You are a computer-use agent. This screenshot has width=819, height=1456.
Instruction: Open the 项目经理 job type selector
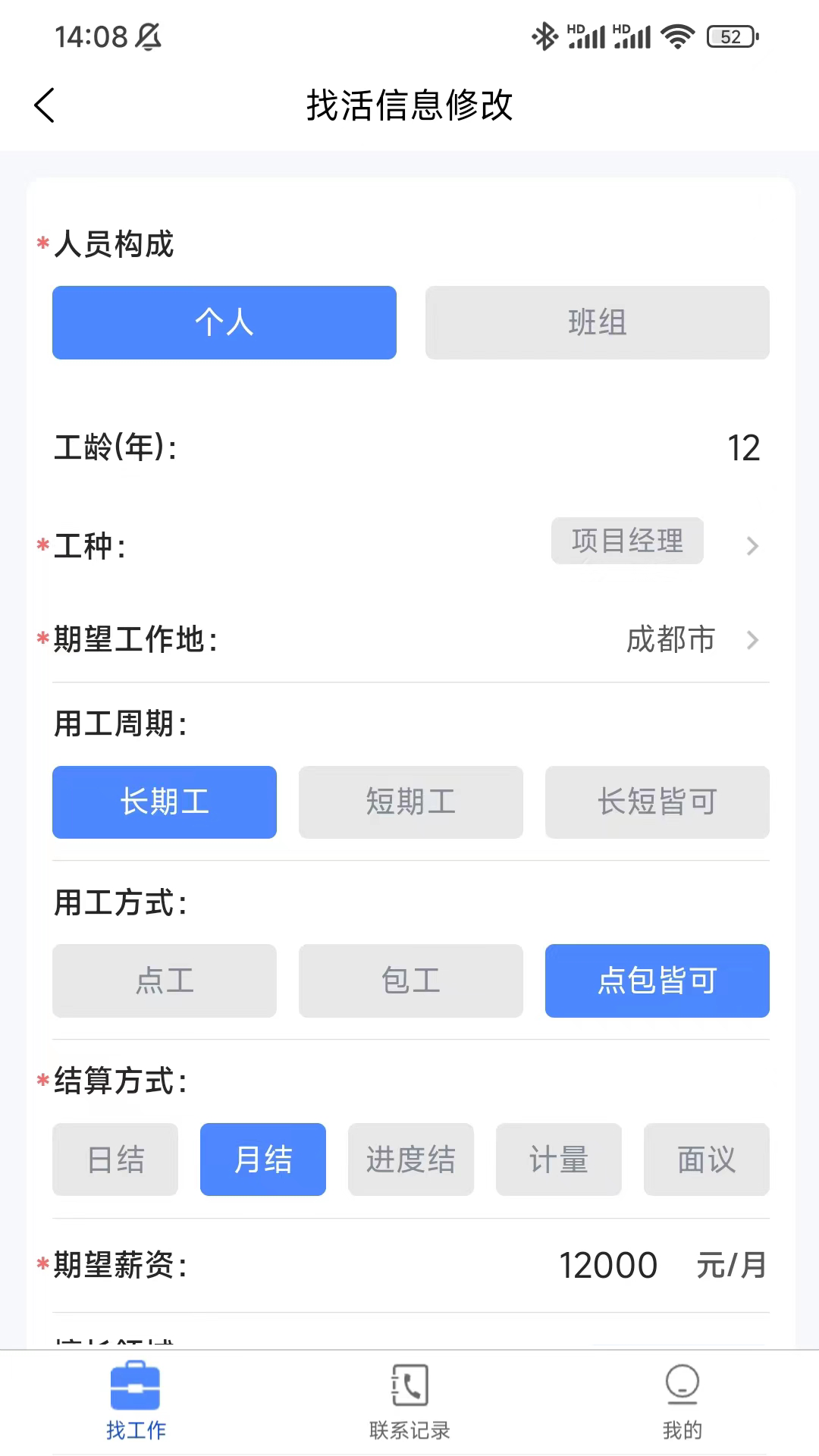627,541
